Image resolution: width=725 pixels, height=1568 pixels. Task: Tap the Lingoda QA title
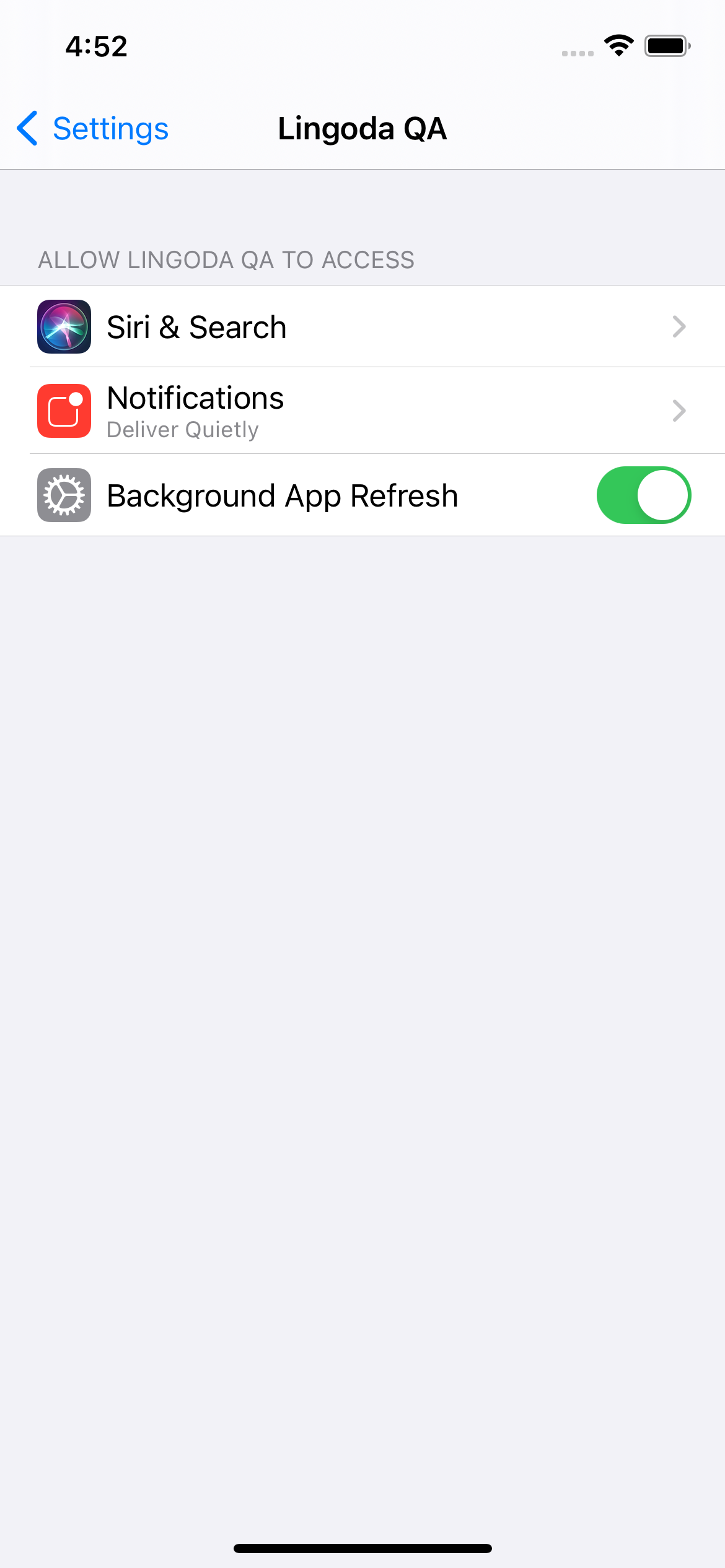click(x=362, y=129)
